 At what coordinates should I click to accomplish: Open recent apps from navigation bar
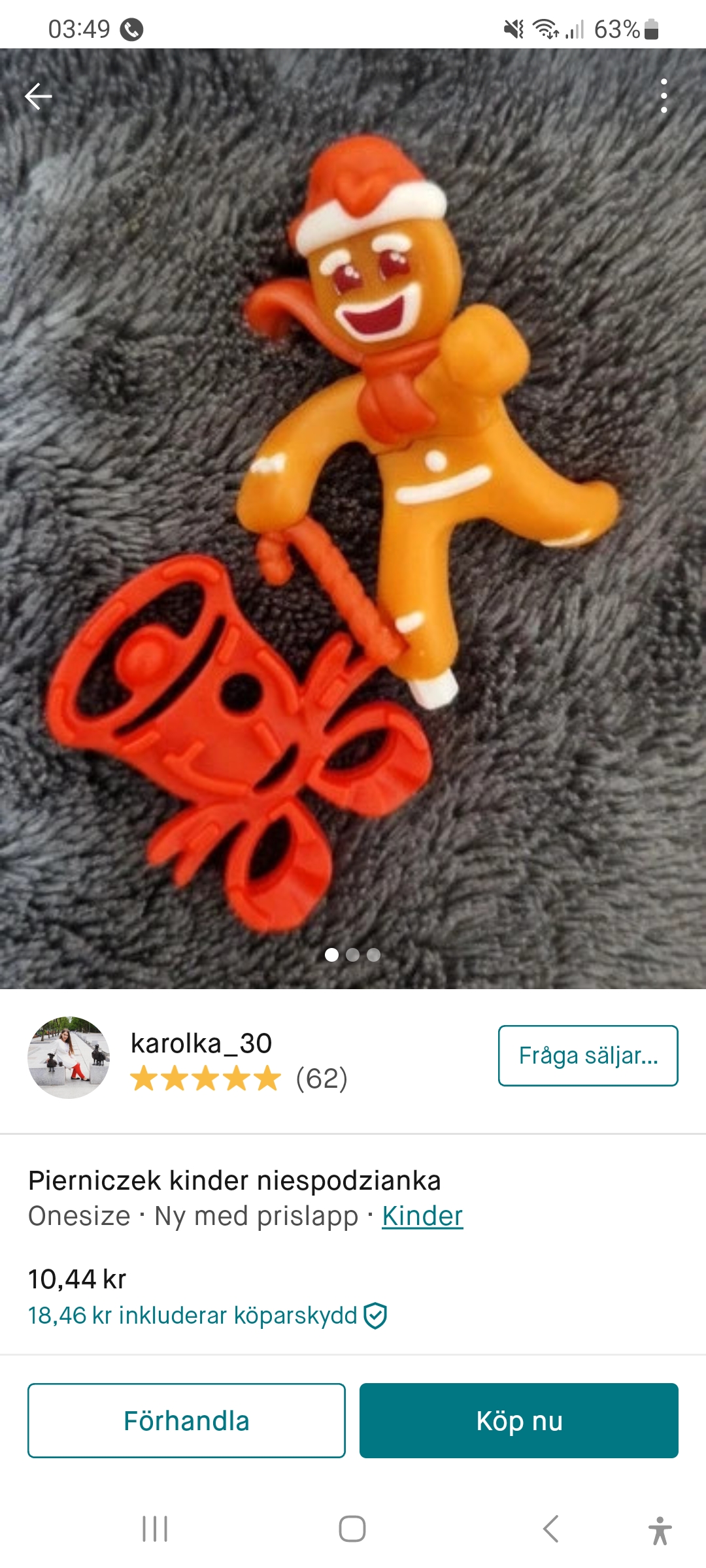coord(155,1529)
